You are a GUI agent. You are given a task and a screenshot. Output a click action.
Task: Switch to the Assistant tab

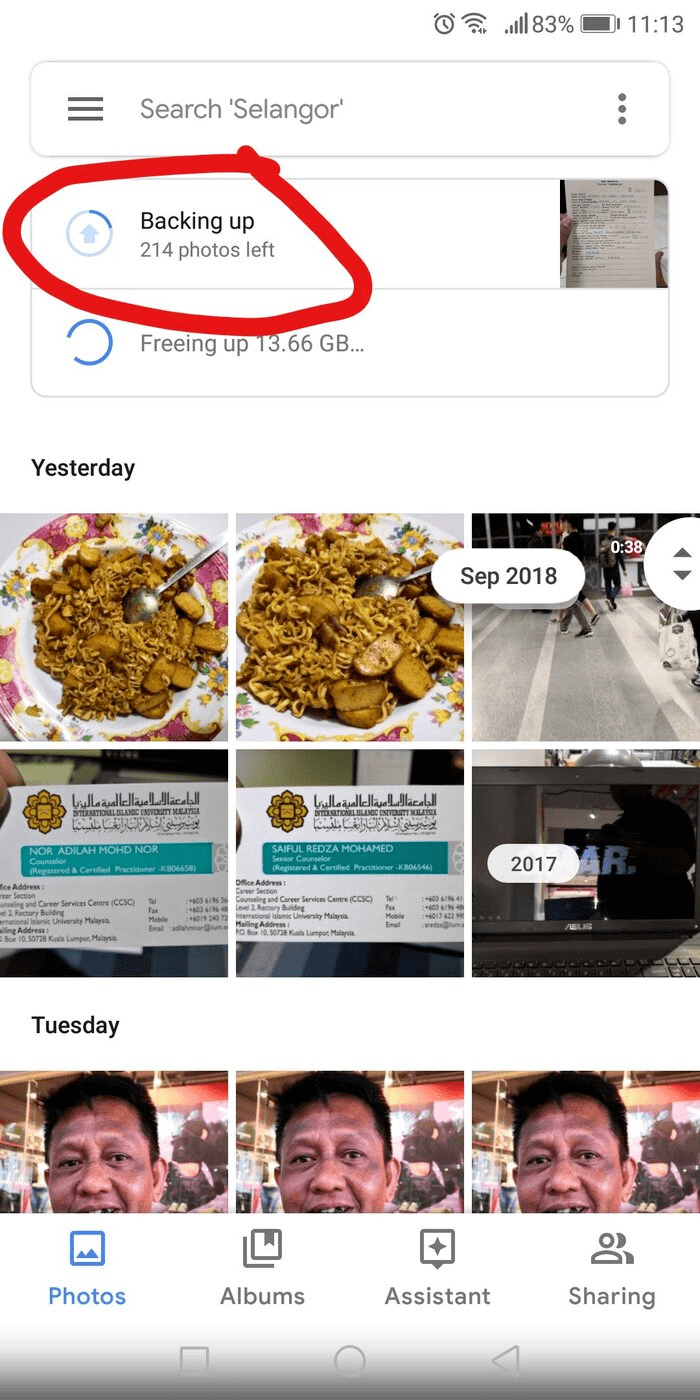point(437,1267)
